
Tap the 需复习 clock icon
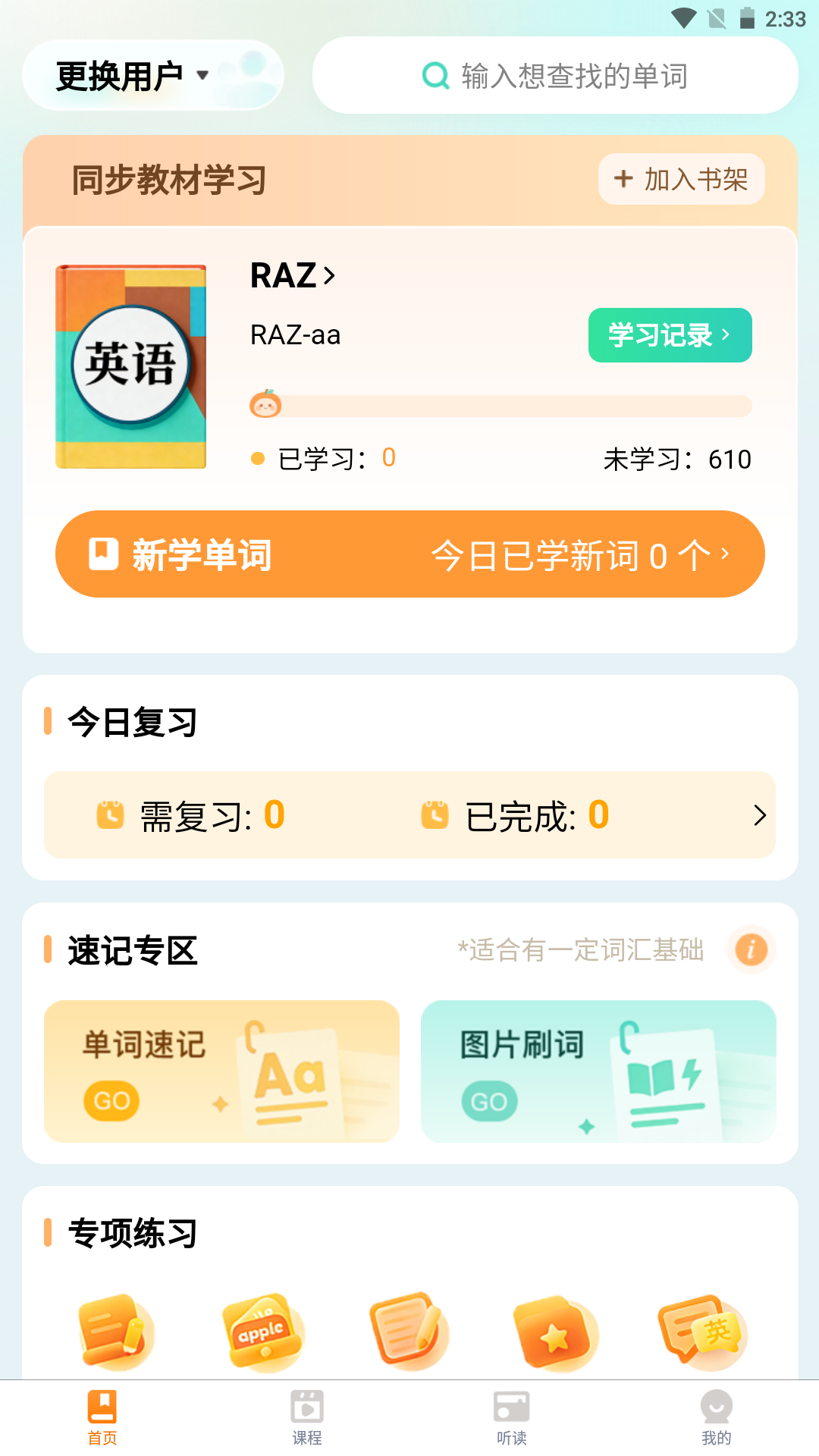click(108, 814)
